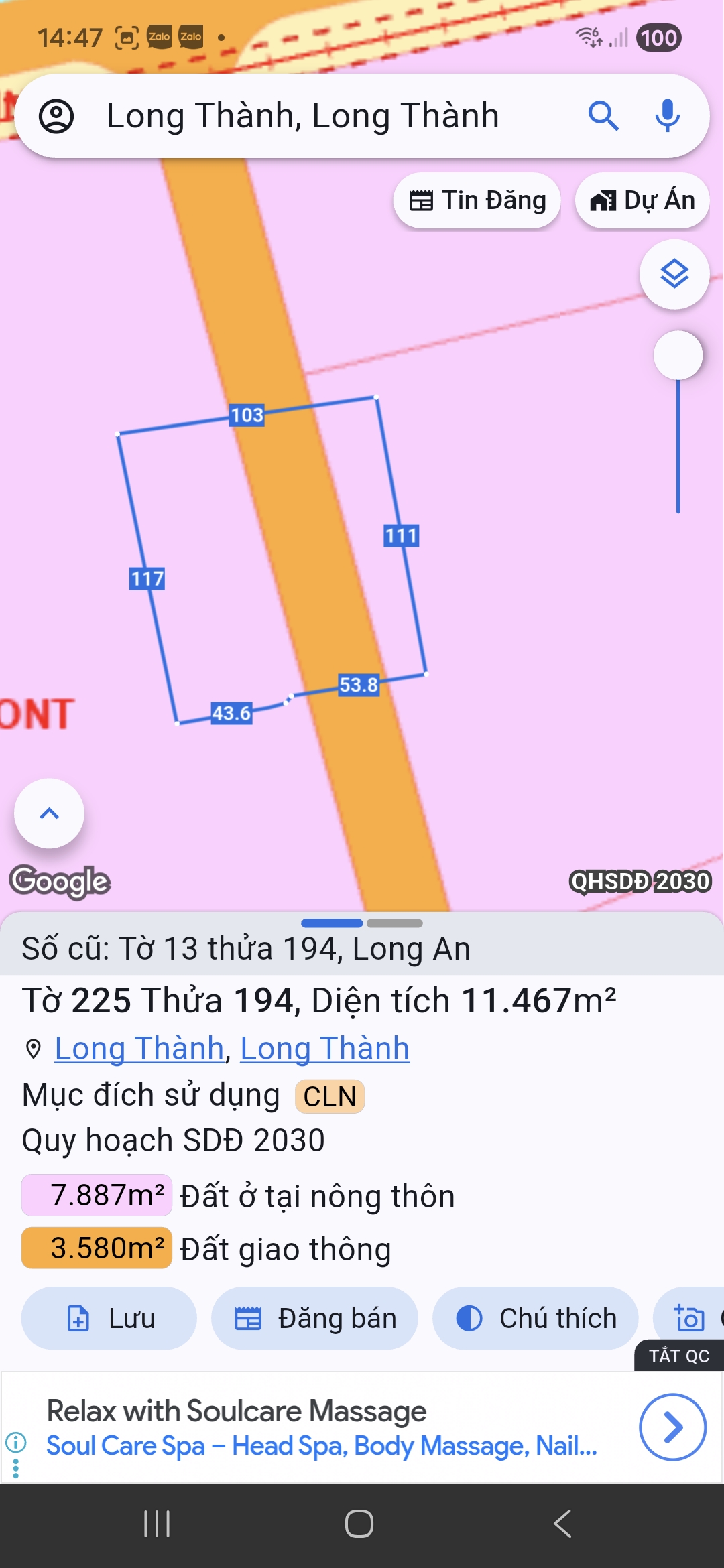
Task: Expand the panel with the up chevron
Action: pyautogui.click(x=50, y=813)
